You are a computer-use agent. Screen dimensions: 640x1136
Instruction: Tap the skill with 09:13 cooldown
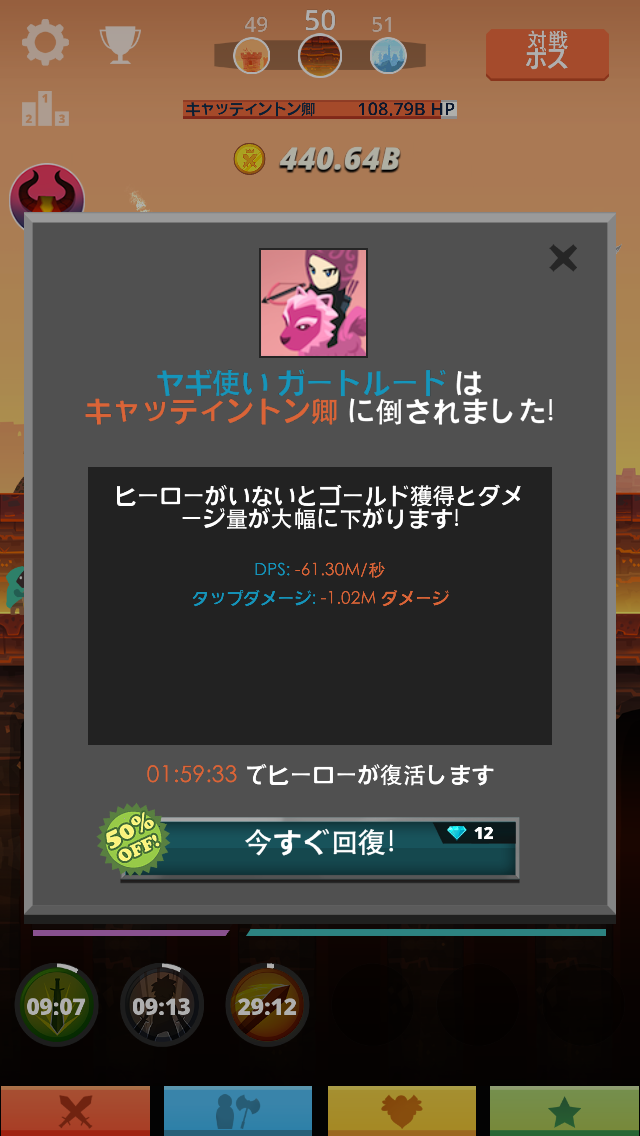coord(161,1006)
